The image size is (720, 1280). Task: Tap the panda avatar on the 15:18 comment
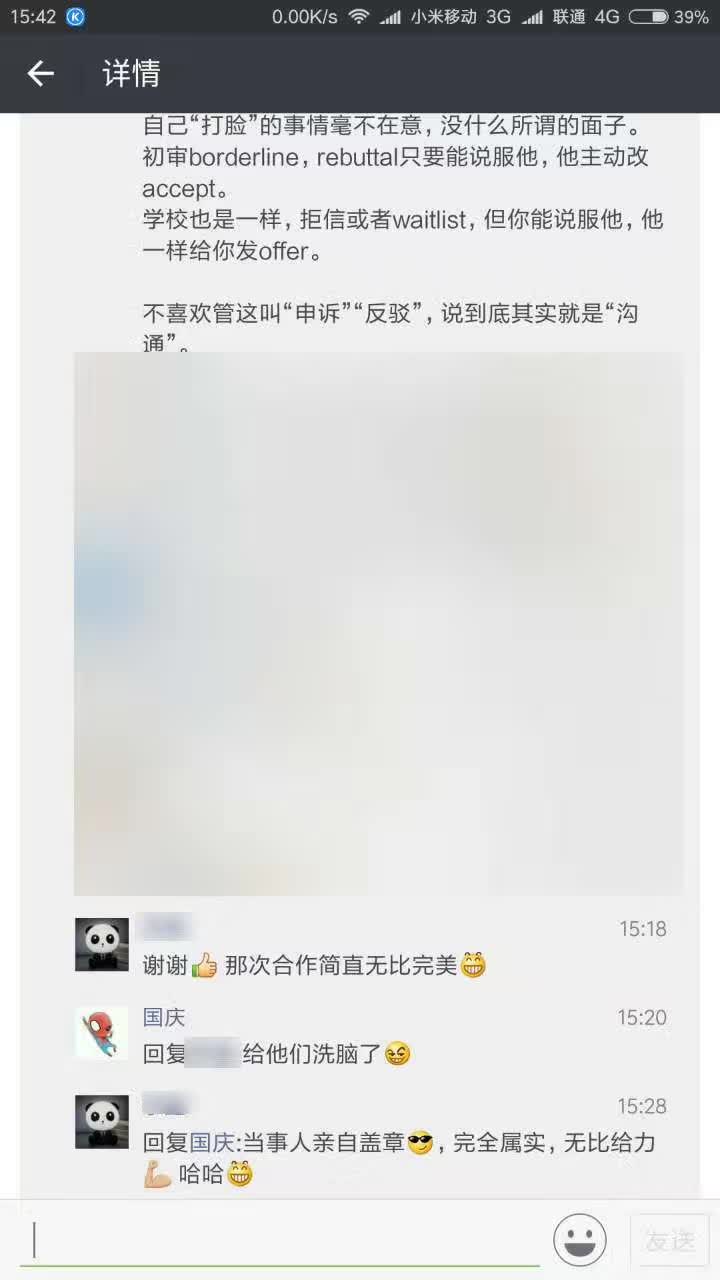click(102, 945)
